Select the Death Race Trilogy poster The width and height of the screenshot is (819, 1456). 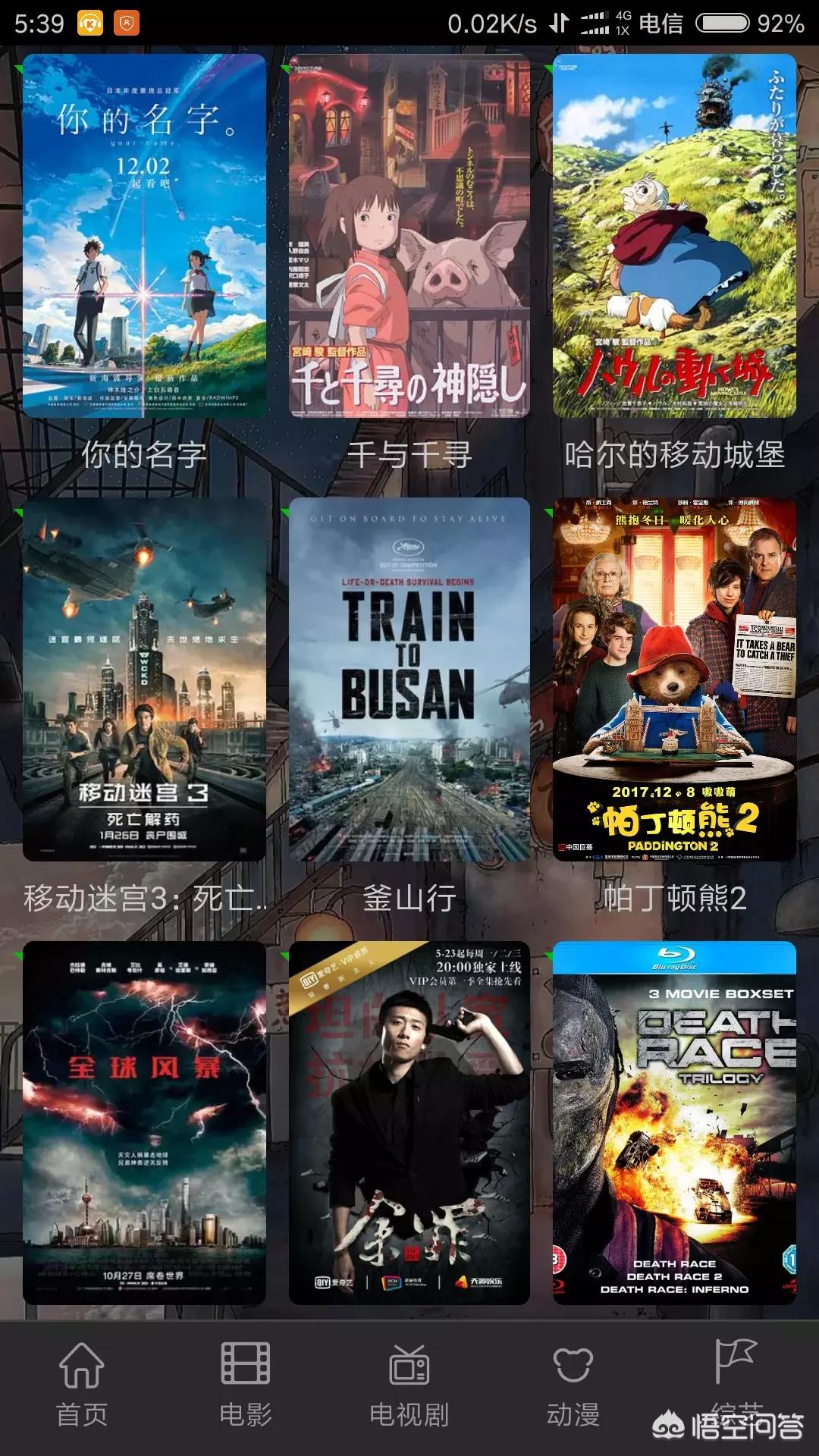[674, 1122]
